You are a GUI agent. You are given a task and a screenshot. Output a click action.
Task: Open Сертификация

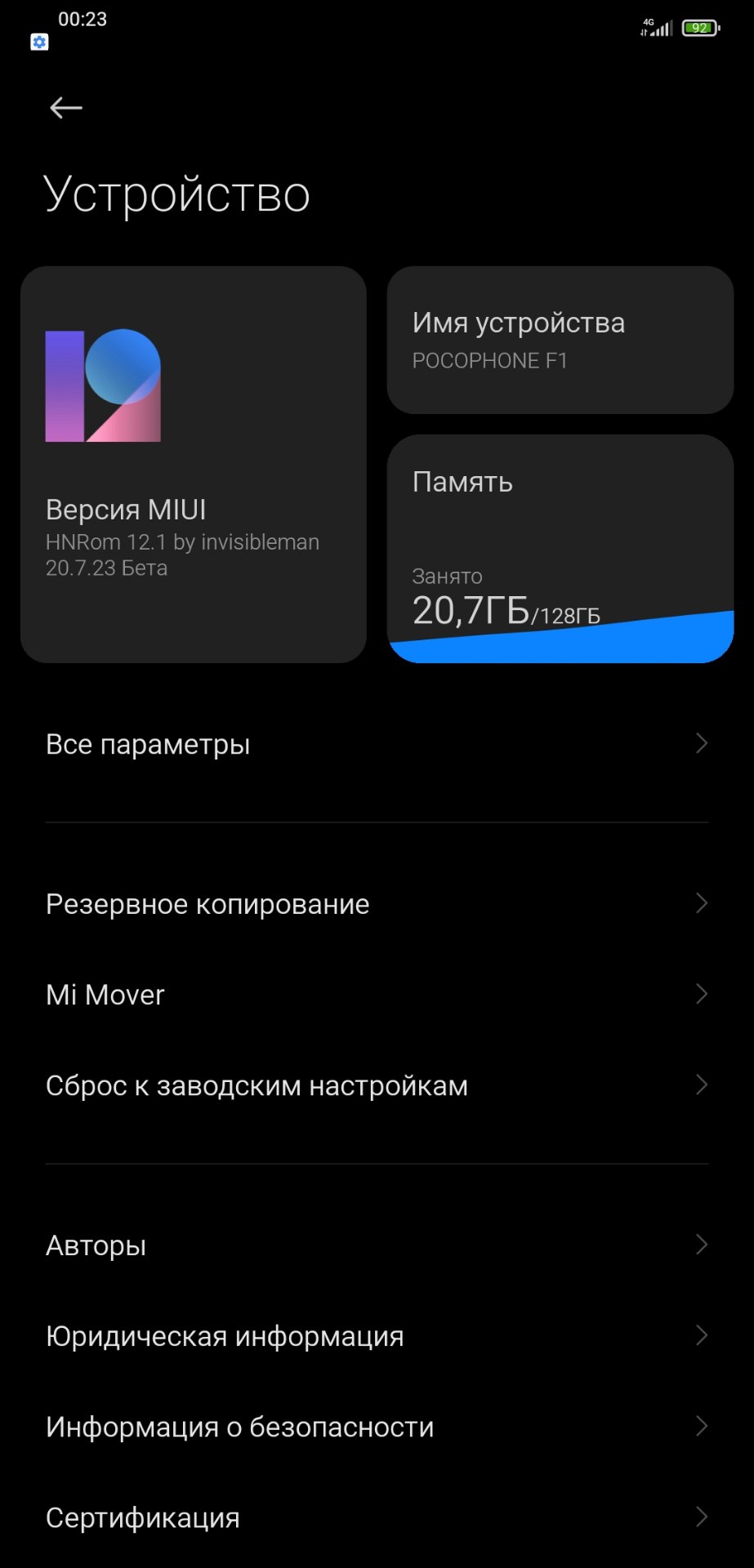377,1517
